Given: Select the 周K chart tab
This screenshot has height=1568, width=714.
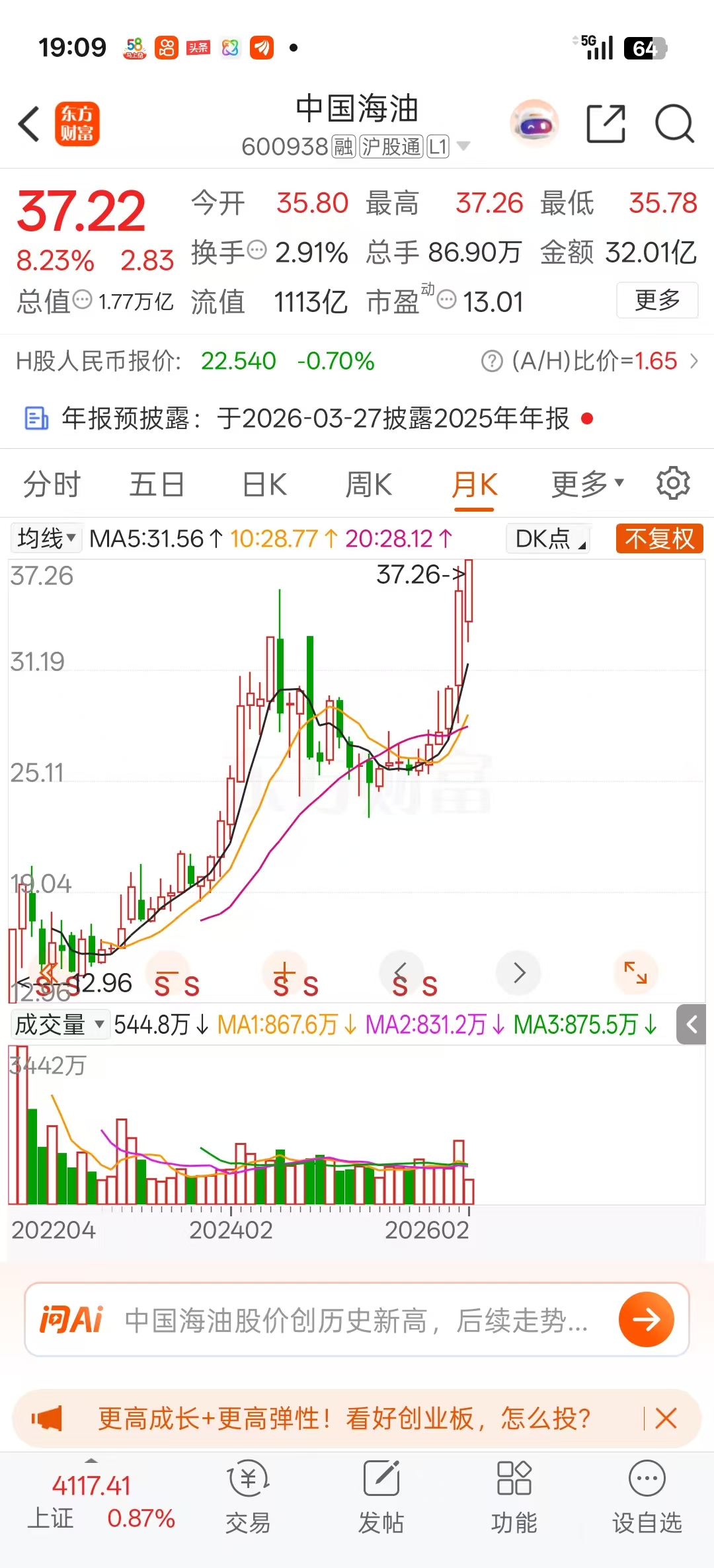Looking at the screenshot, I should pyautogui.click(x=368, y=485).
